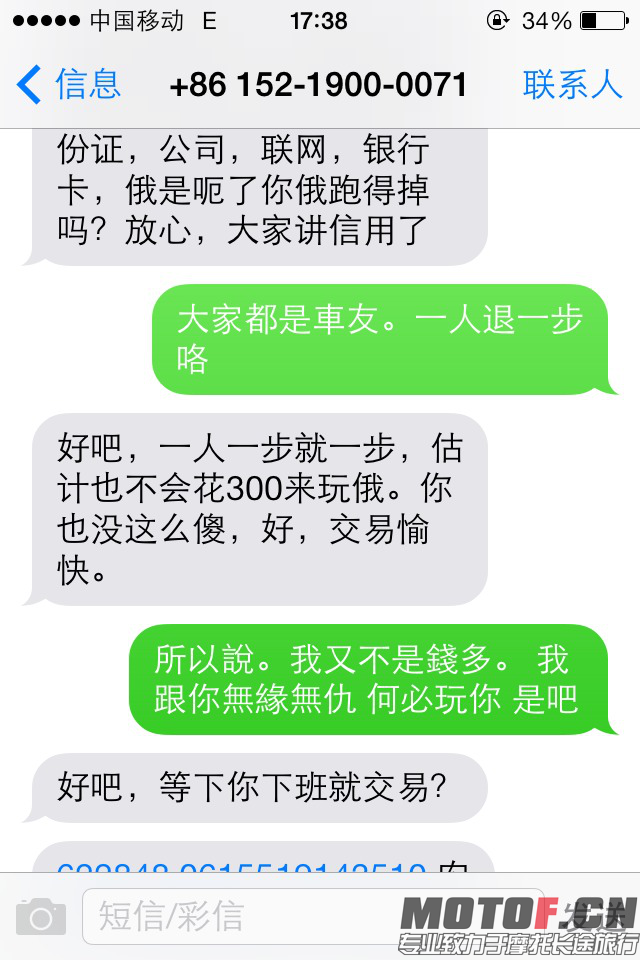The height and width of the screenshot is (960, 640).
Task: Go back to the 信息 messages list
Action: tap(70, 85)
